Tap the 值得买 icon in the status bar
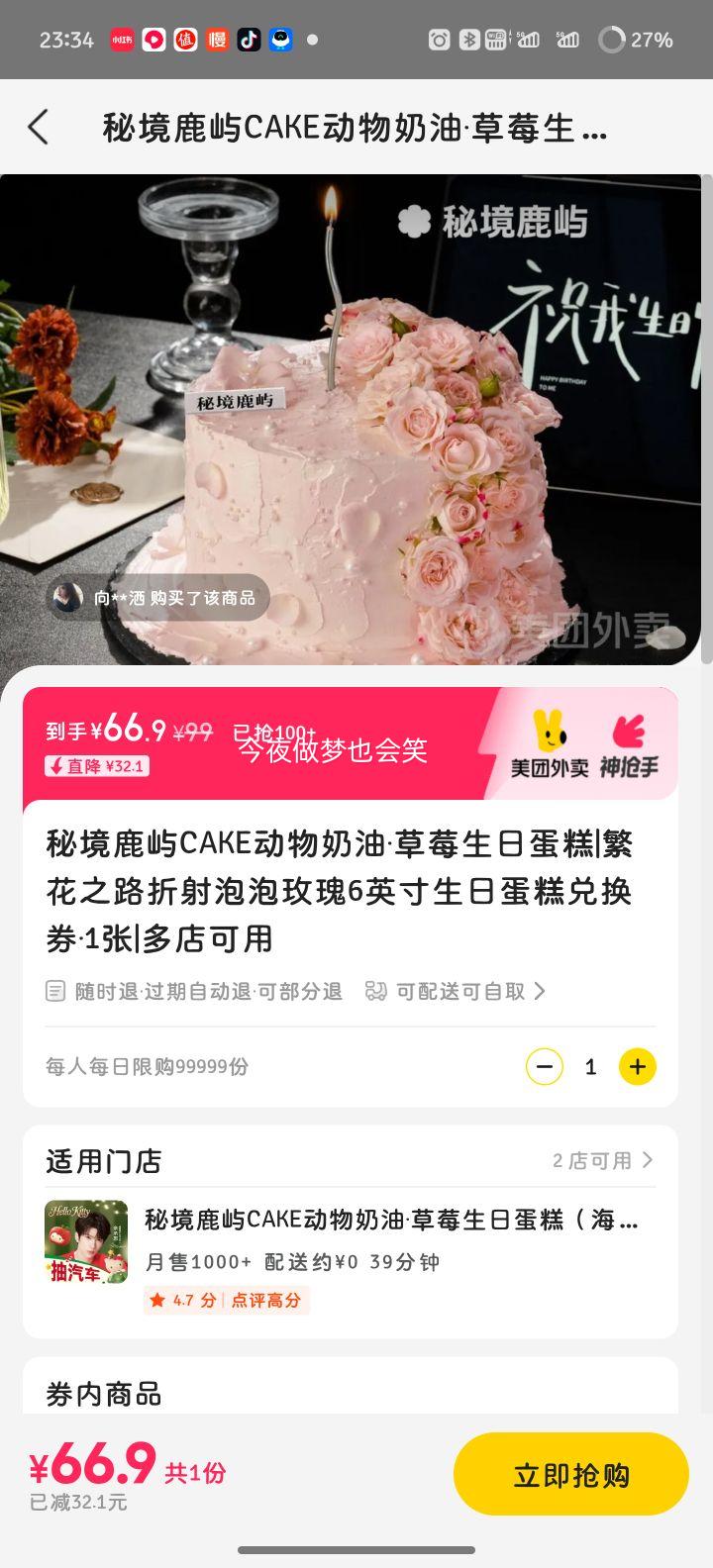Viewport: 713px width, 1568px height. tap(187, 40)
